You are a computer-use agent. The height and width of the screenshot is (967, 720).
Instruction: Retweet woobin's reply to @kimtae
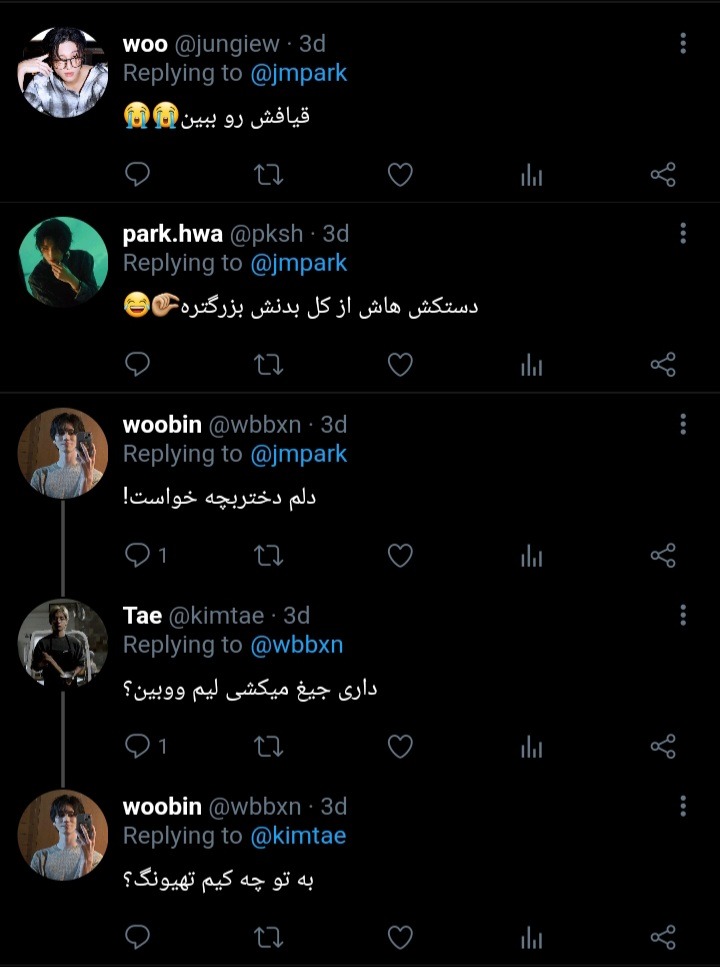tap(269, 937)
